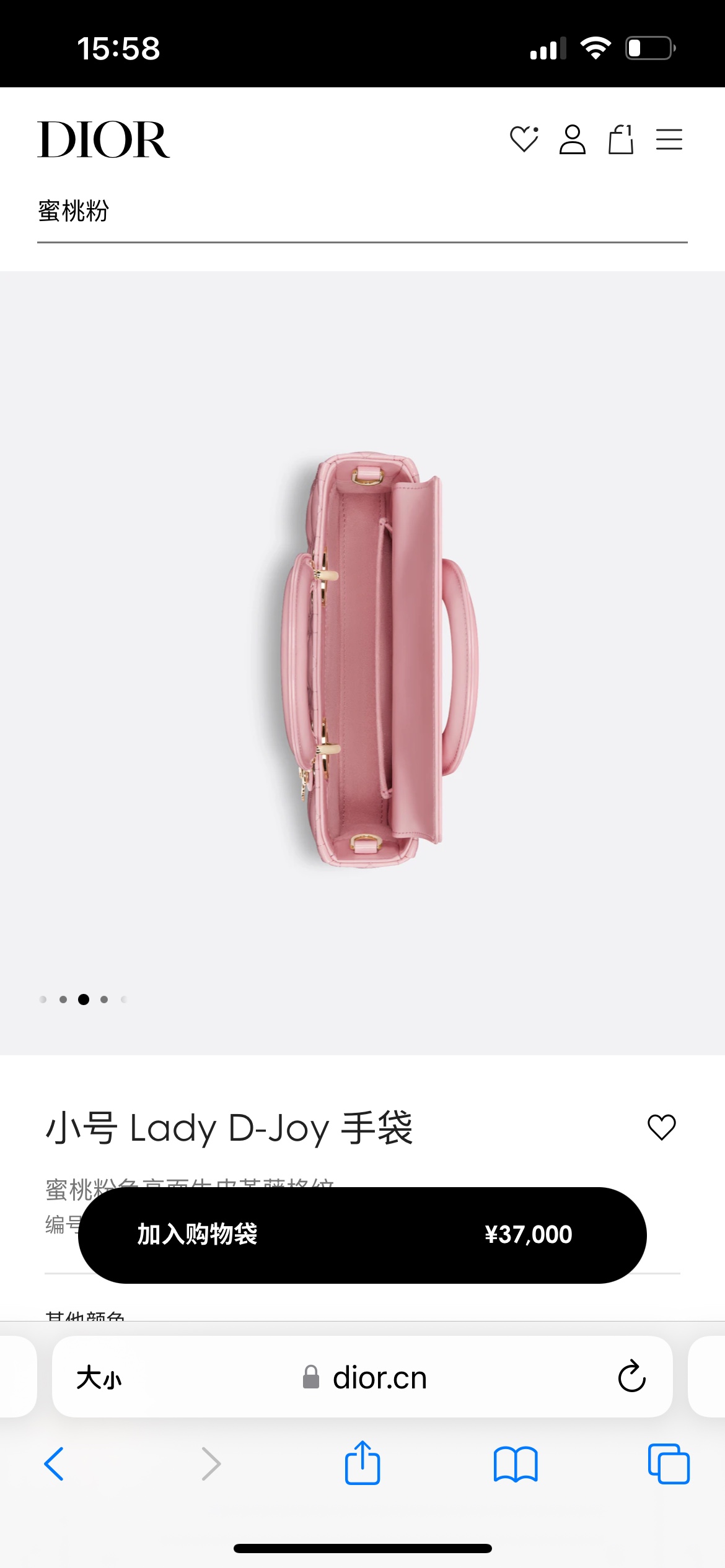Share this page via Safari share button
Screen dimensions: 725x1568
pyautogui.click(x=362, y=1463)
